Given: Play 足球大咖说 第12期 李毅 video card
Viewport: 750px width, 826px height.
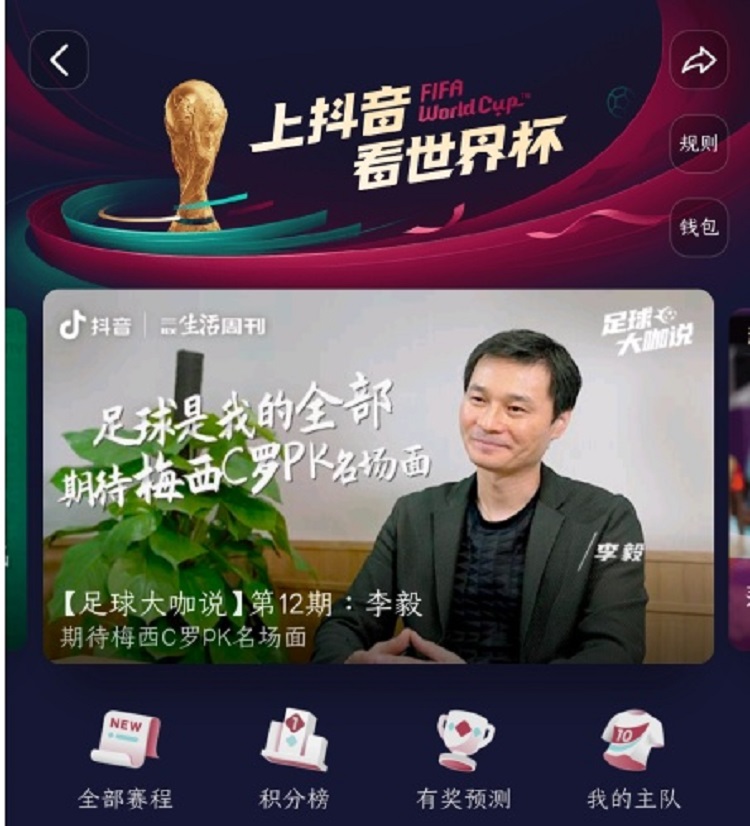Looking at the screenshot, I should coord(378,476).
